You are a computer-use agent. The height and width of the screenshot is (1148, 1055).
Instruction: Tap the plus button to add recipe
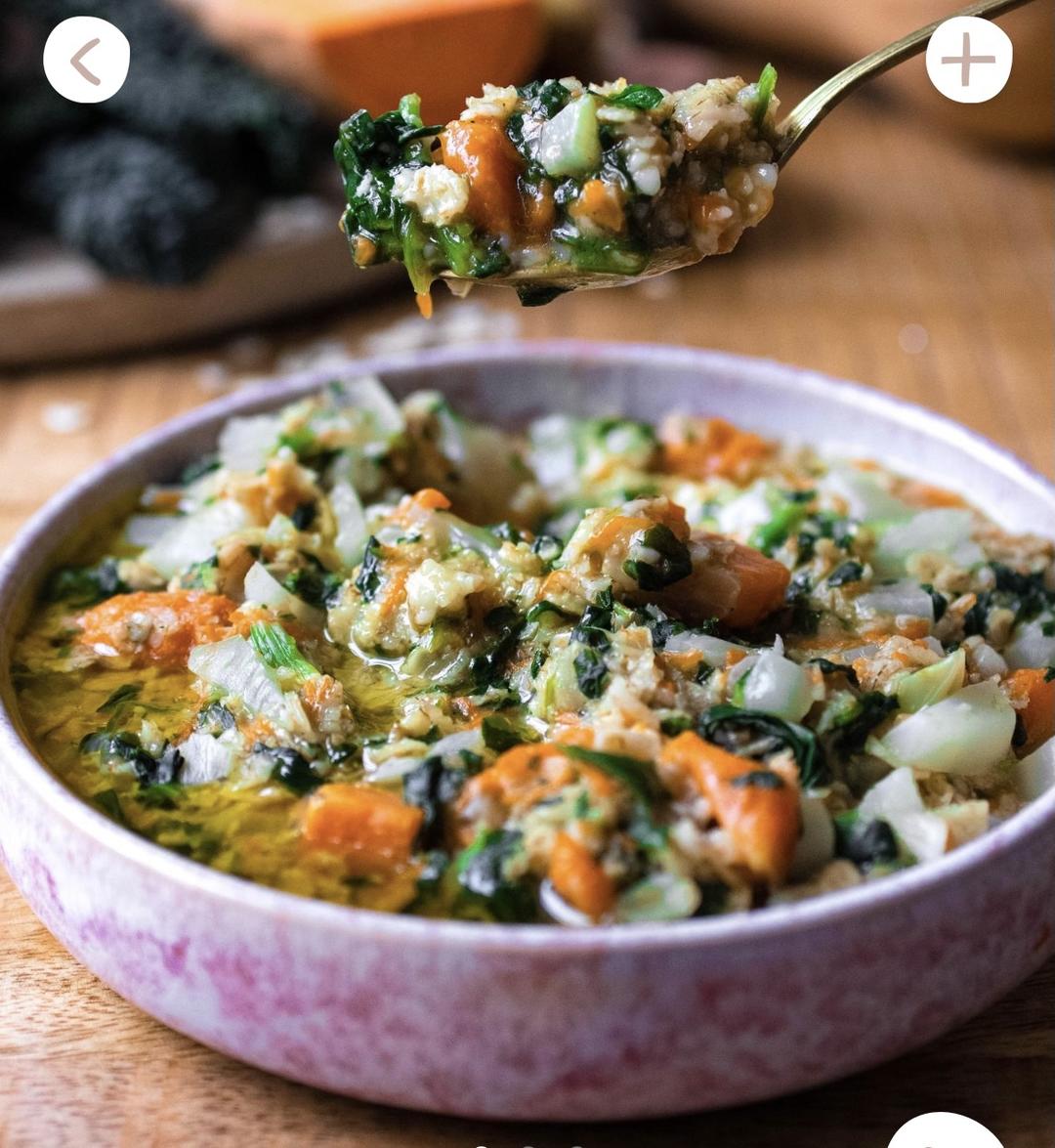(x=968, y=60)
